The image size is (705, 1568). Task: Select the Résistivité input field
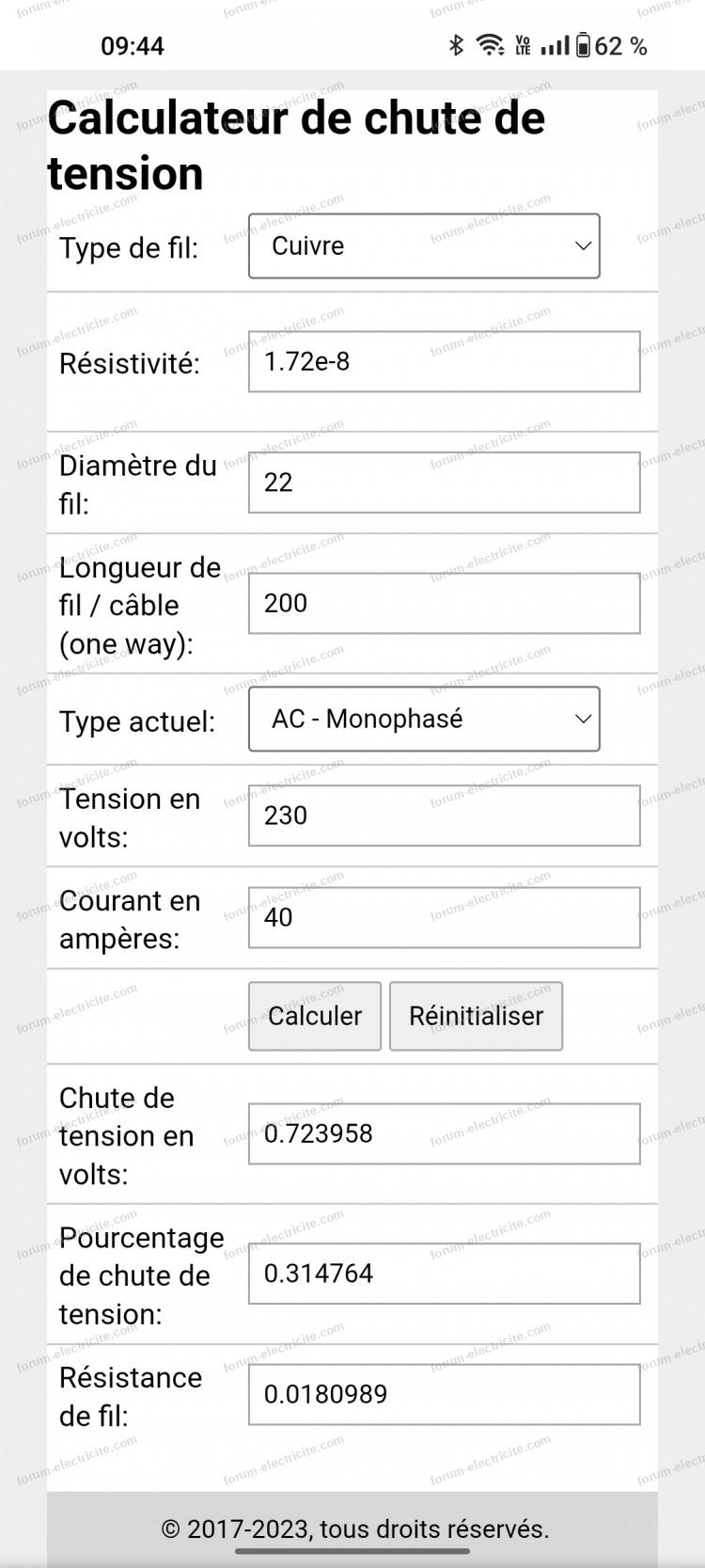[442, 363]
